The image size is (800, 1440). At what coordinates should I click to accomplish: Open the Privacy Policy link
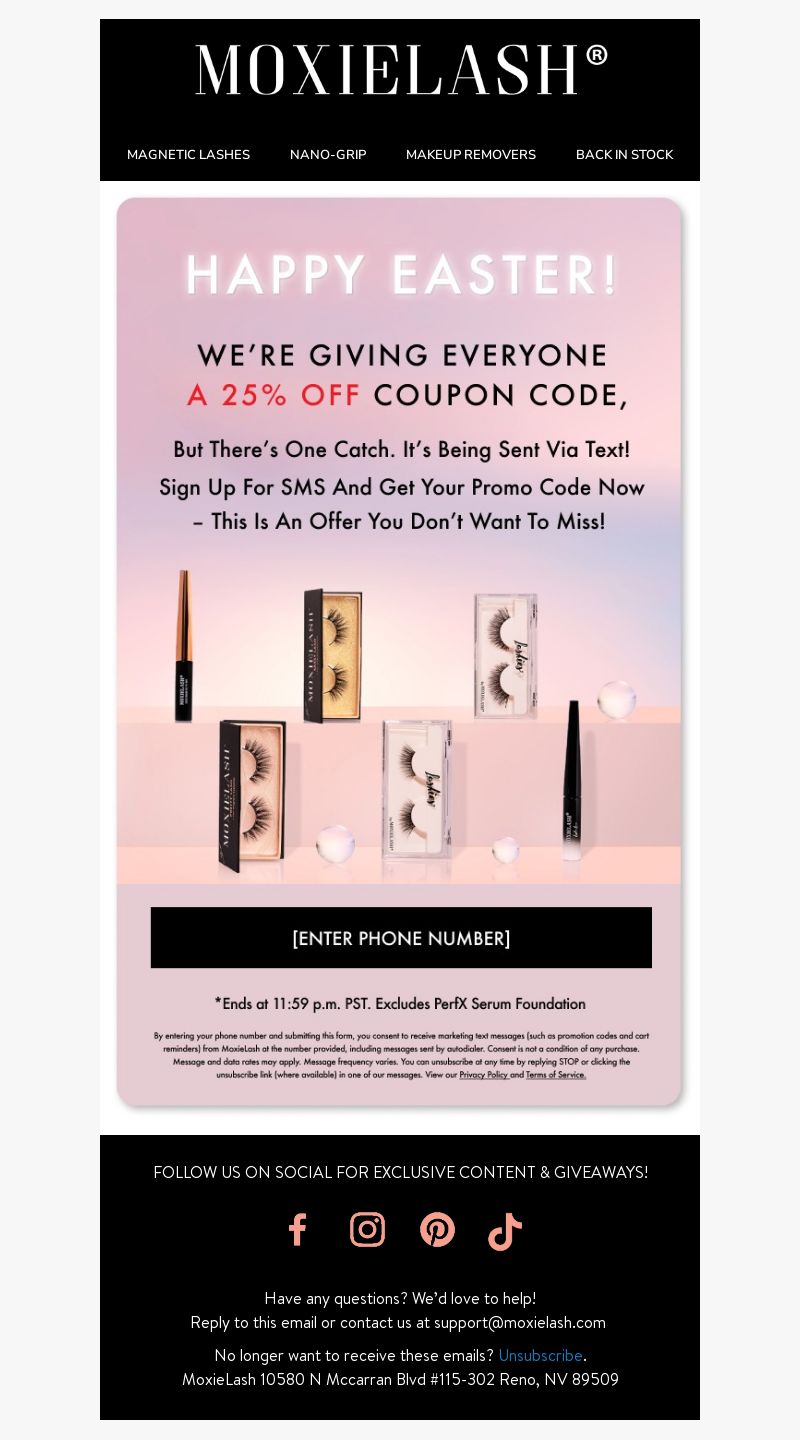pos(484,1075)
